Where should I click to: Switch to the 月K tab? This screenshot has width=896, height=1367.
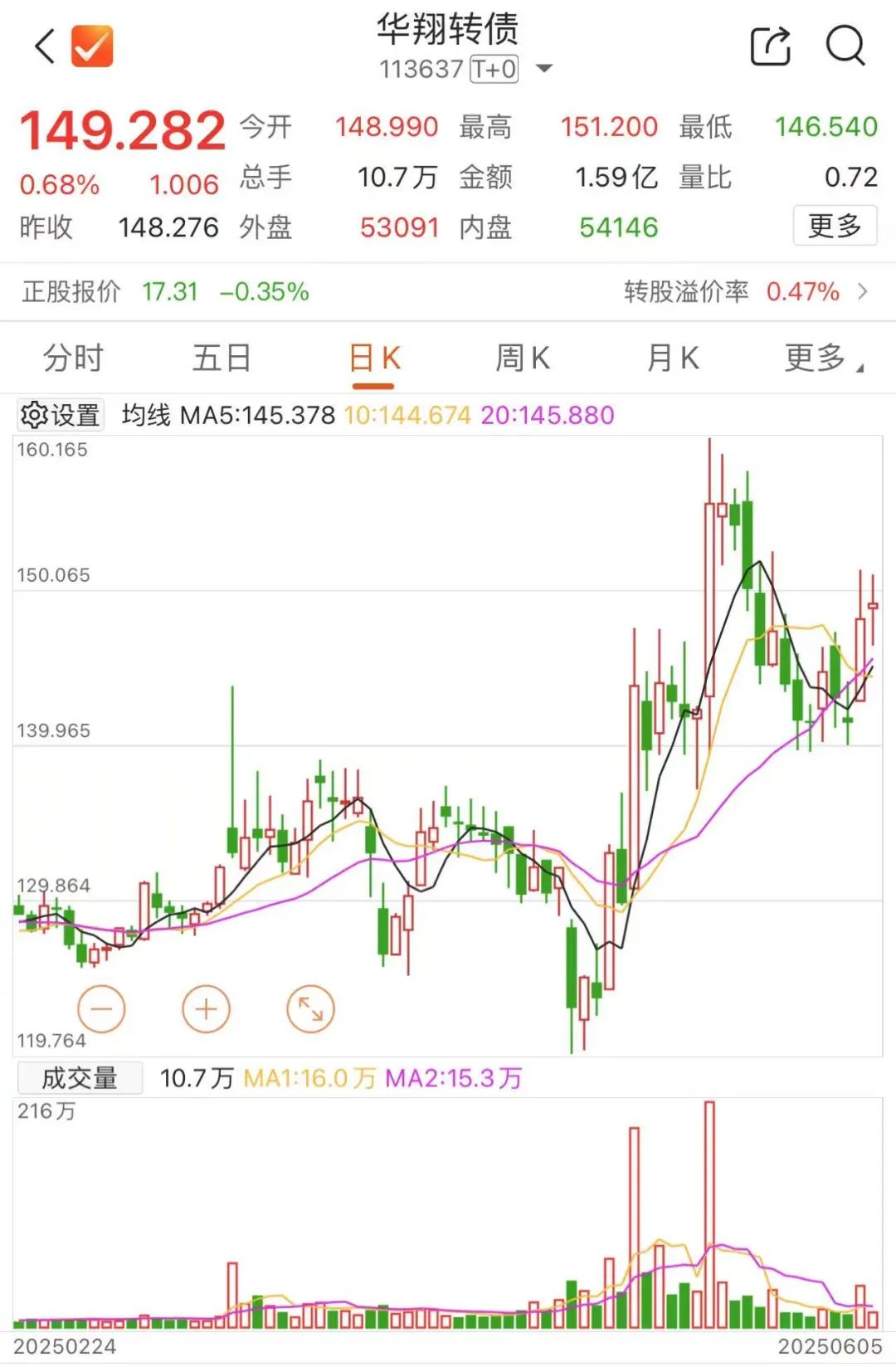(673, 359)
